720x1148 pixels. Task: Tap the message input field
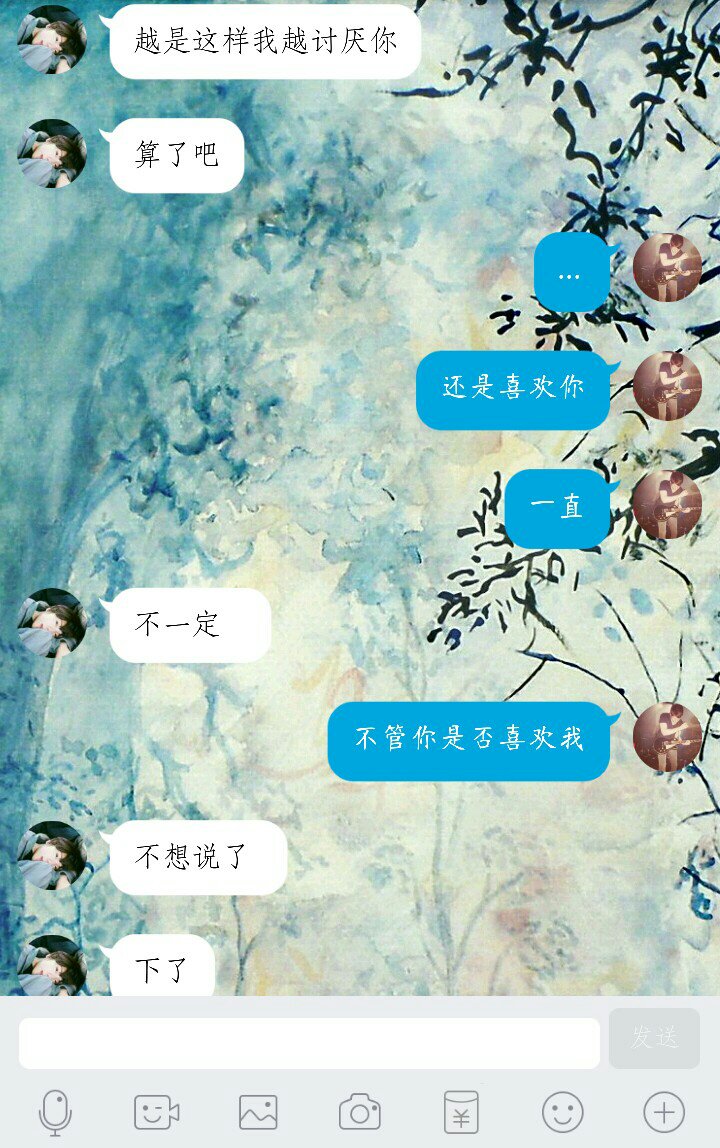(309, 1043)
